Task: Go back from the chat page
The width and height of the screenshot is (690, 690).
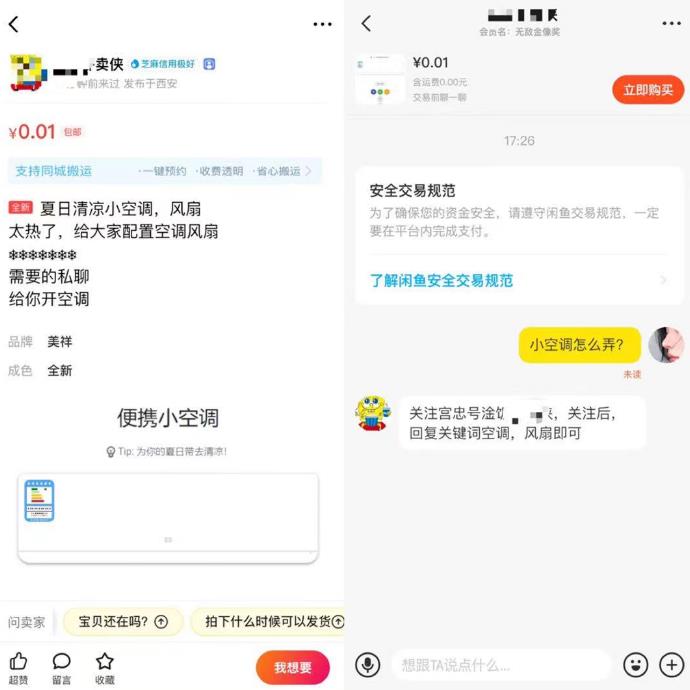Action: click(x=366, y=24)
